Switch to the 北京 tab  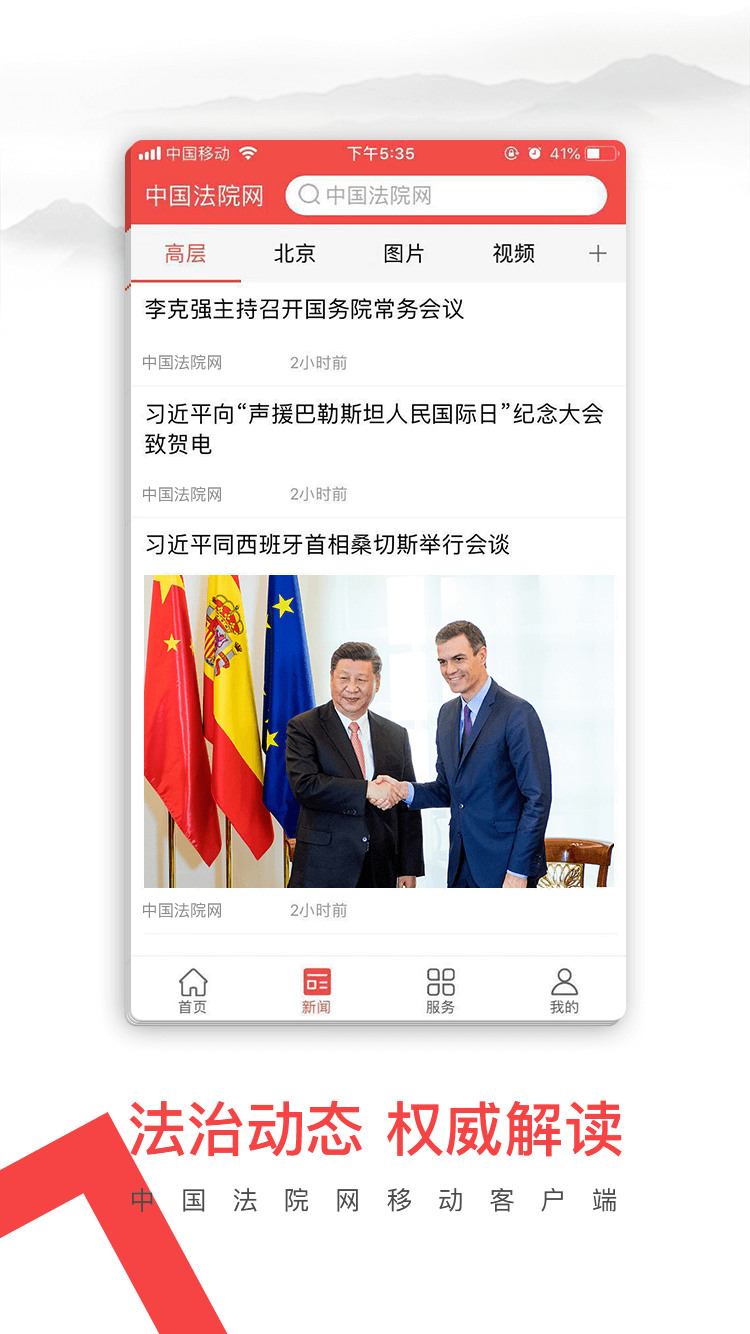click(295, 254)
